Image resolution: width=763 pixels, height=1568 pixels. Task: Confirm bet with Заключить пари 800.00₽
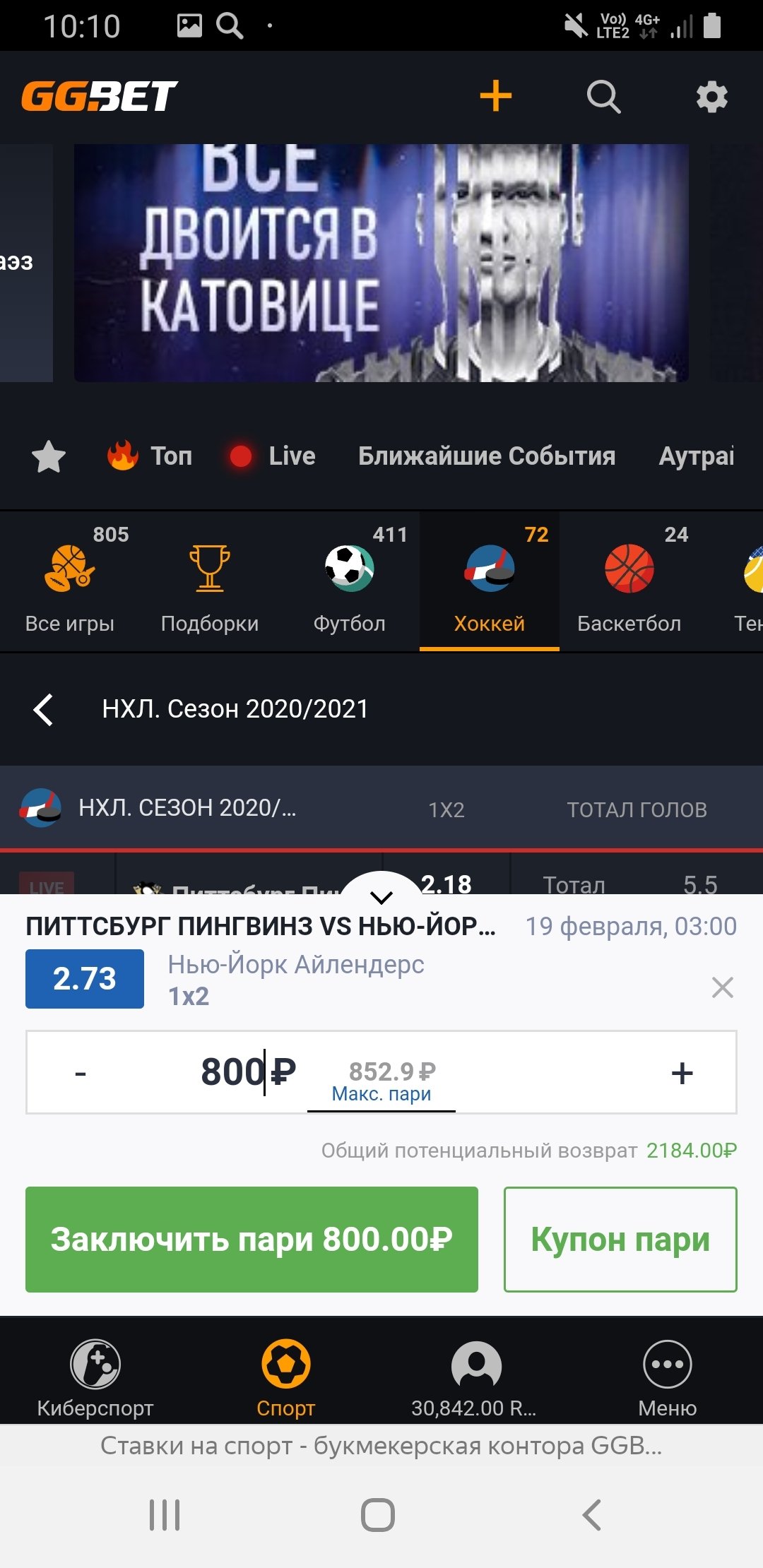point(252,1240)
